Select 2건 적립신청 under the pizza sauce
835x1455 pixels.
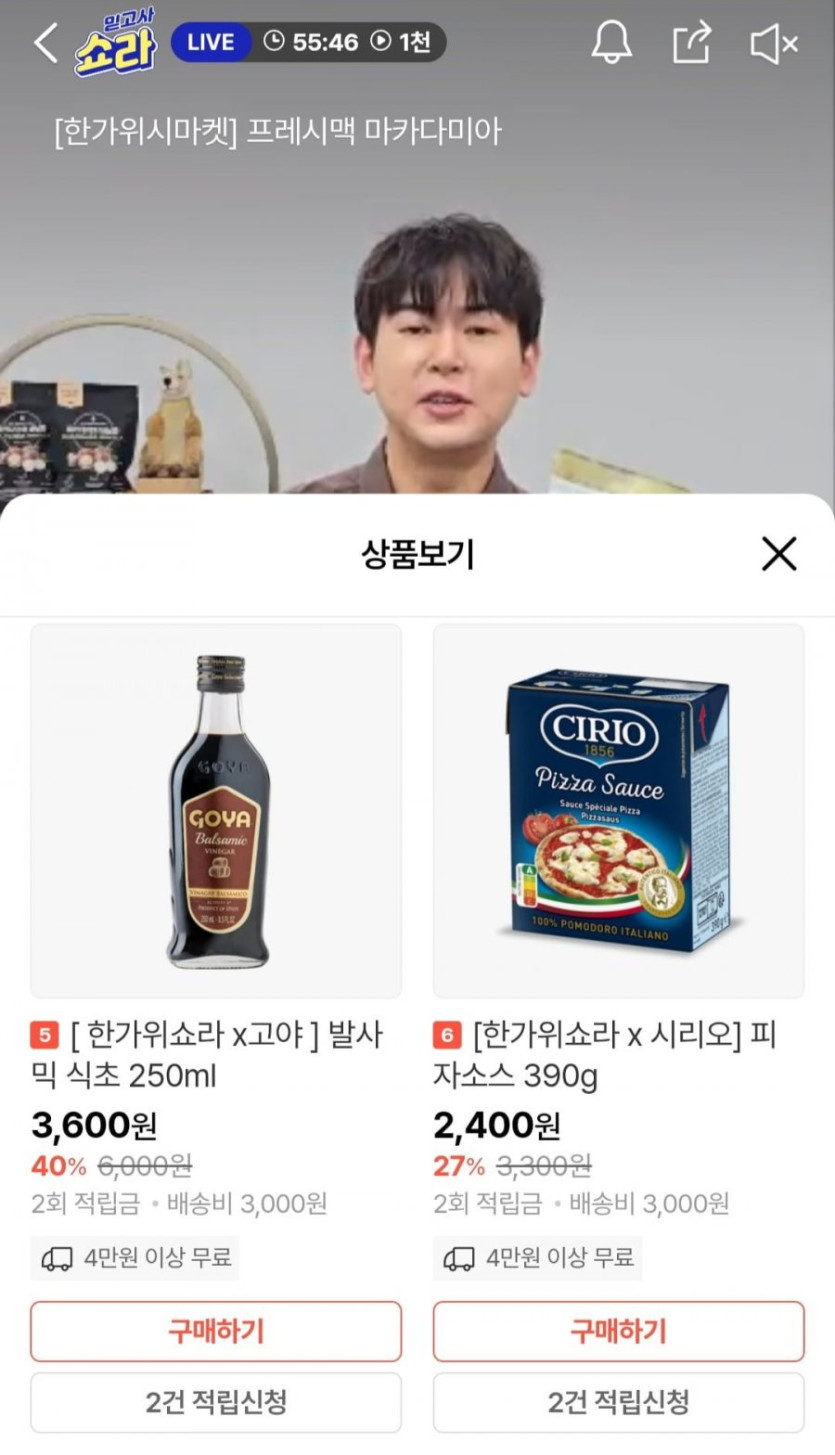tap(618, 1402)
